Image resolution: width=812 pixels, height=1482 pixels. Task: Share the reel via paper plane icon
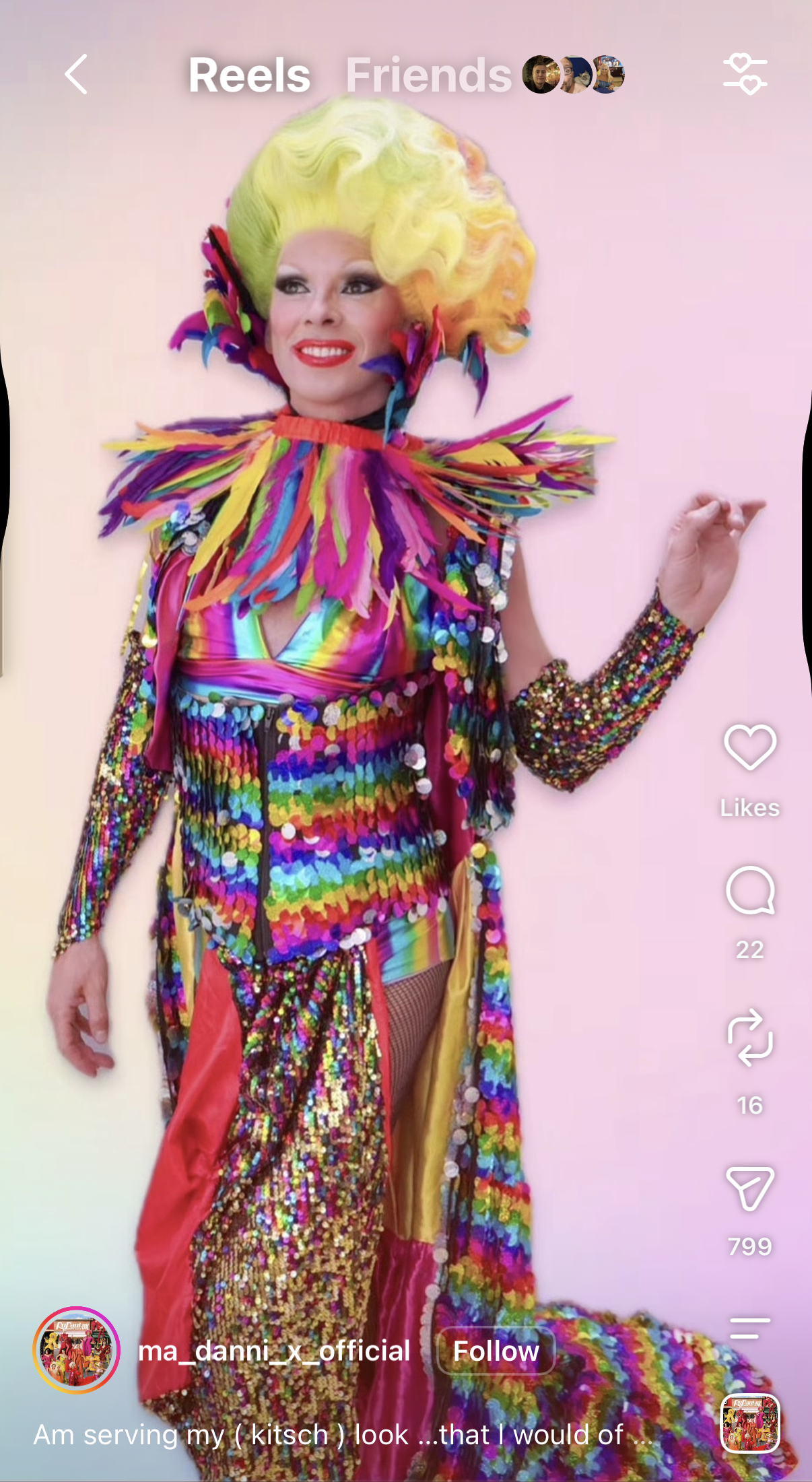750,1188
